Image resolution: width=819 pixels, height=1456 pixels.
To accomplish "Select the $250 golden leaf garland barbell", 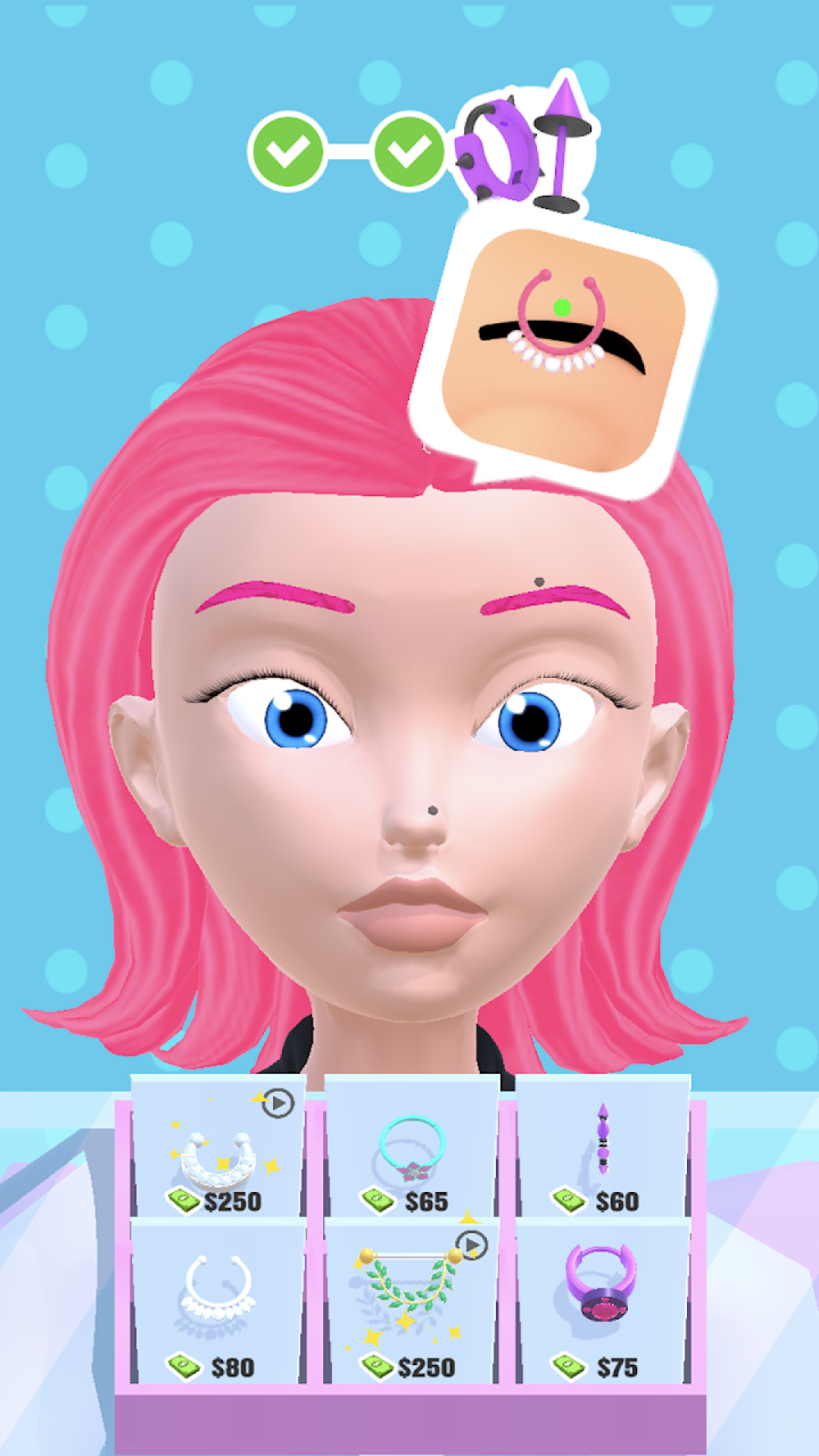I will coord(409,1282).
